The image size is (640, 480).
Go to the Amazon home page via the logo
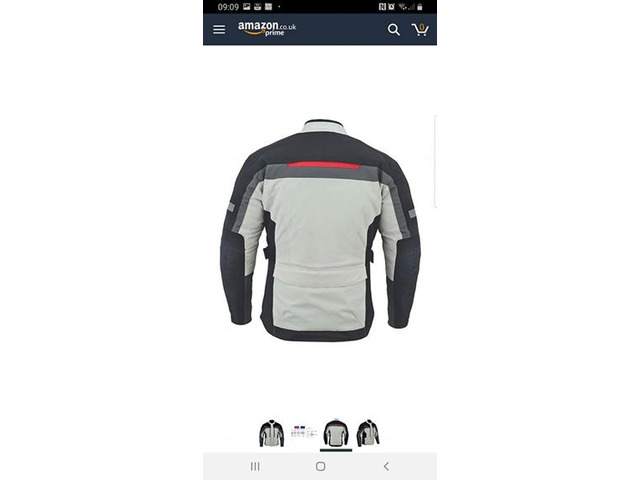tap(266, 29)
